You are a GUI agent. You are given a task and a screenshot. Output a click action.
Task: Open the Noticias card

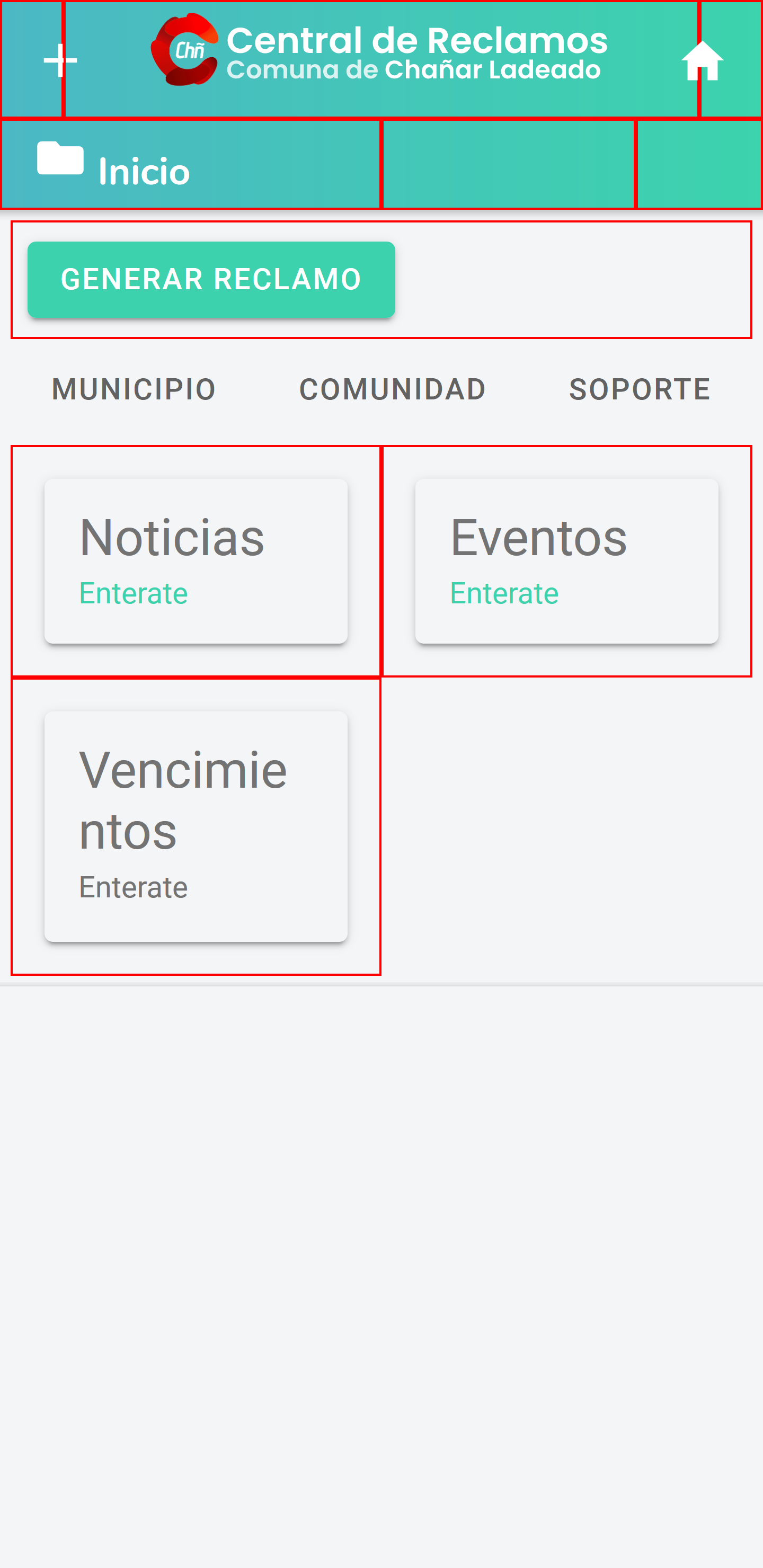[x=196, y=560]
